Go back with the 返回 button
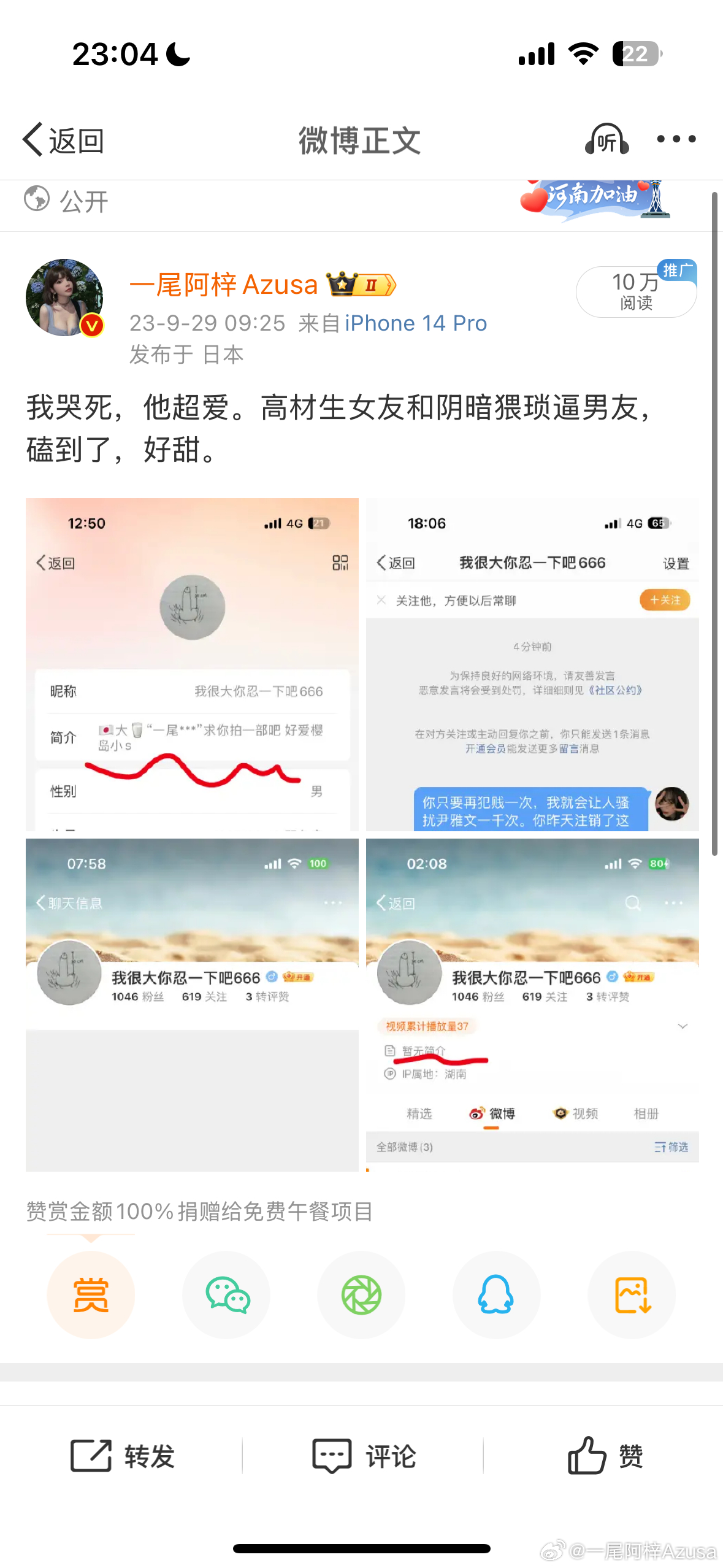723x1568 pixels. click(63, 140)
